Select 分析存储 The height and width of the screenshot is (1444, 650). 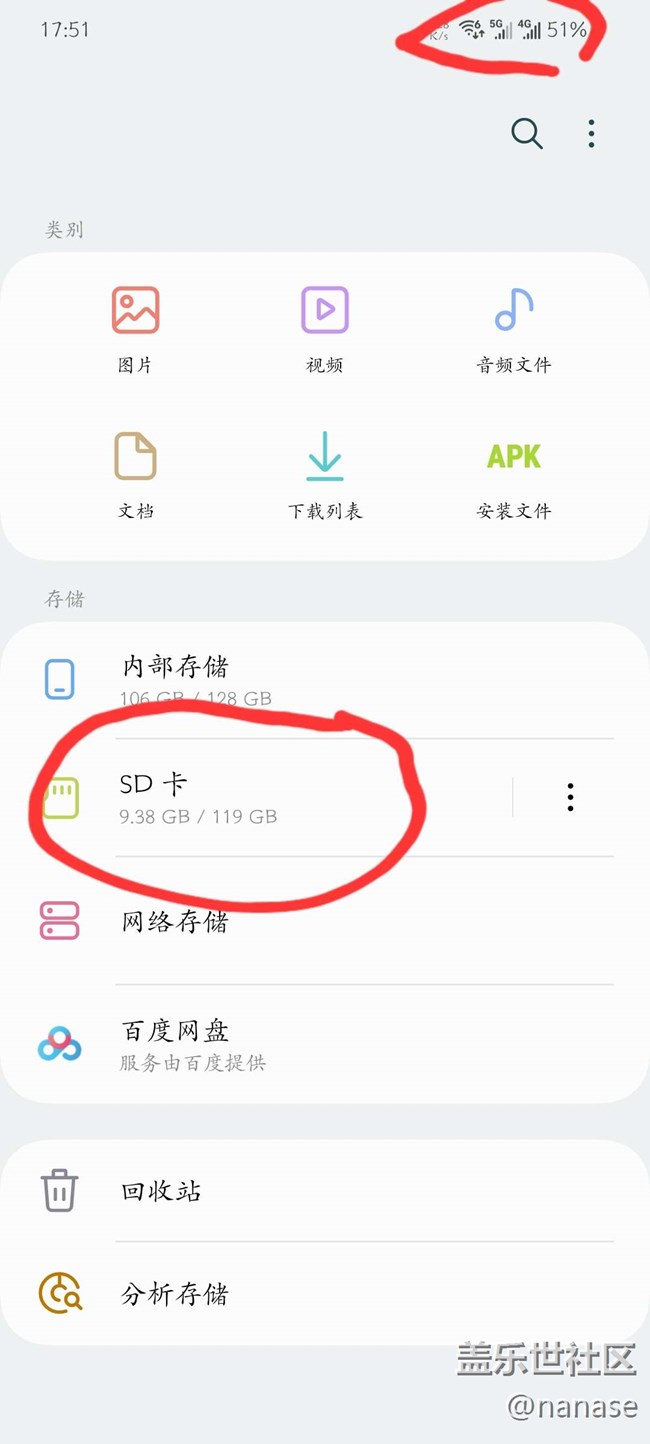(x=325, y=1294)
